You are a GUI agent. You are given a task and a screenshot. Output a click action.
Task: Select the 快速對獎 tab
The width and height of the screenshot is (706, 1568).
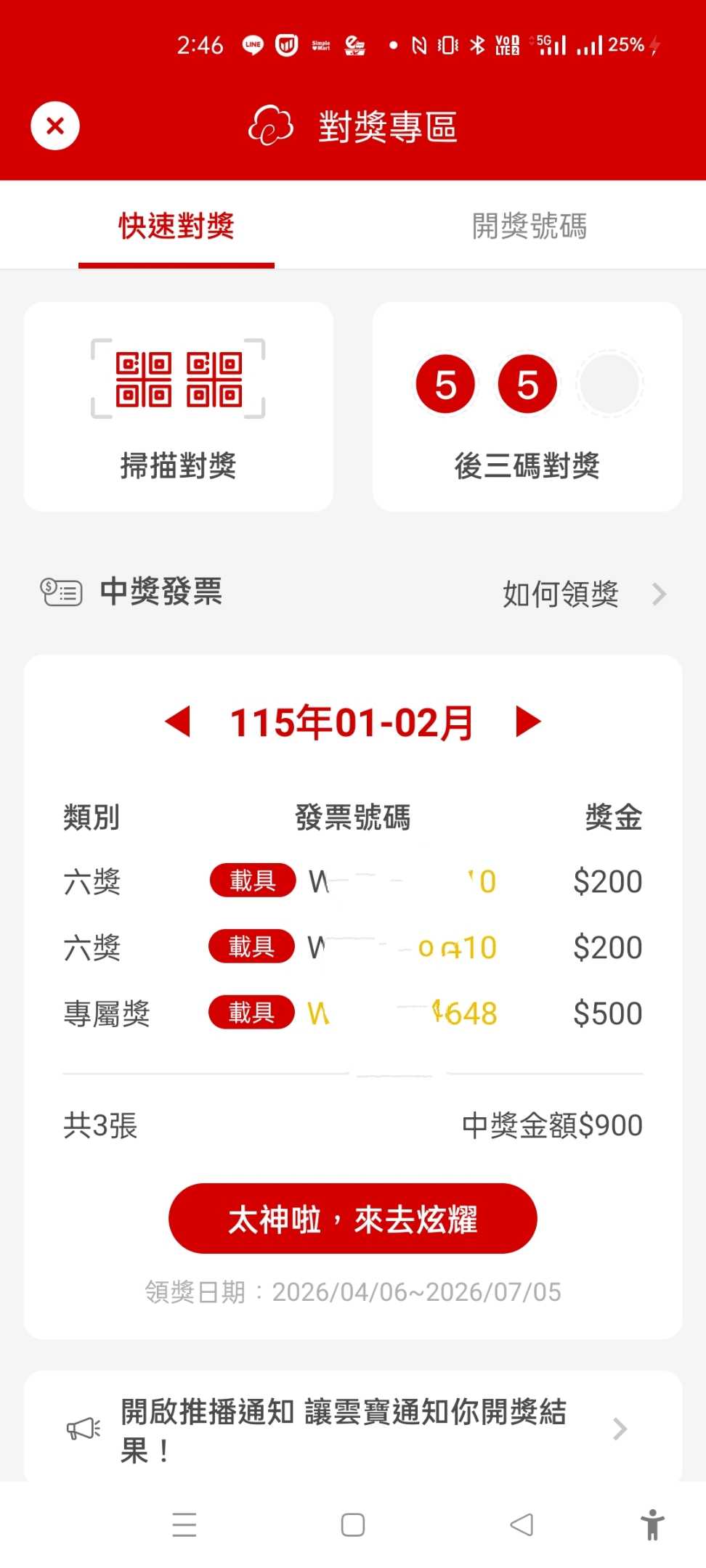tap(176, 226)
